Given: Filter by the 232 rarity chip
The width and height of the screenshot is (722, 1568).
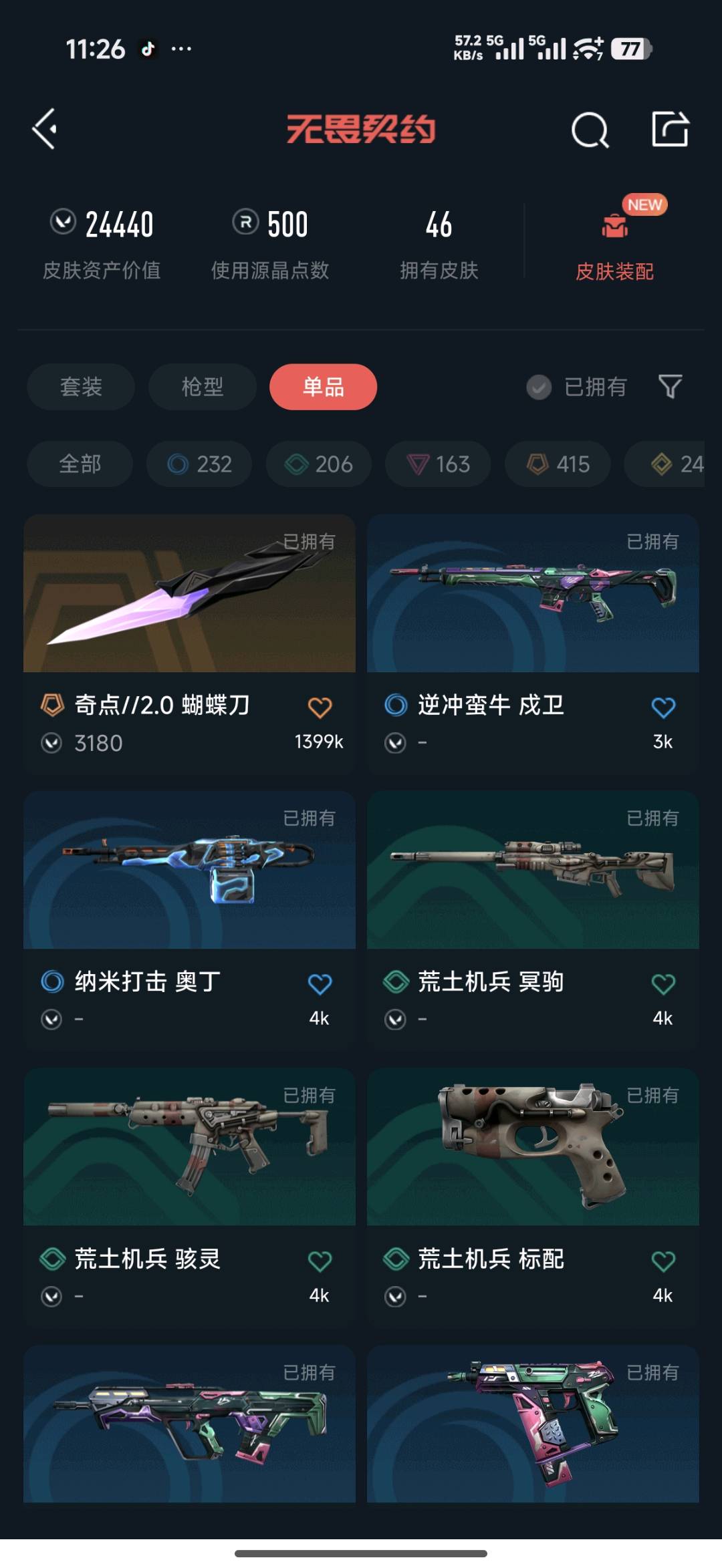Looking at the screenshot, I should (199, 464).
